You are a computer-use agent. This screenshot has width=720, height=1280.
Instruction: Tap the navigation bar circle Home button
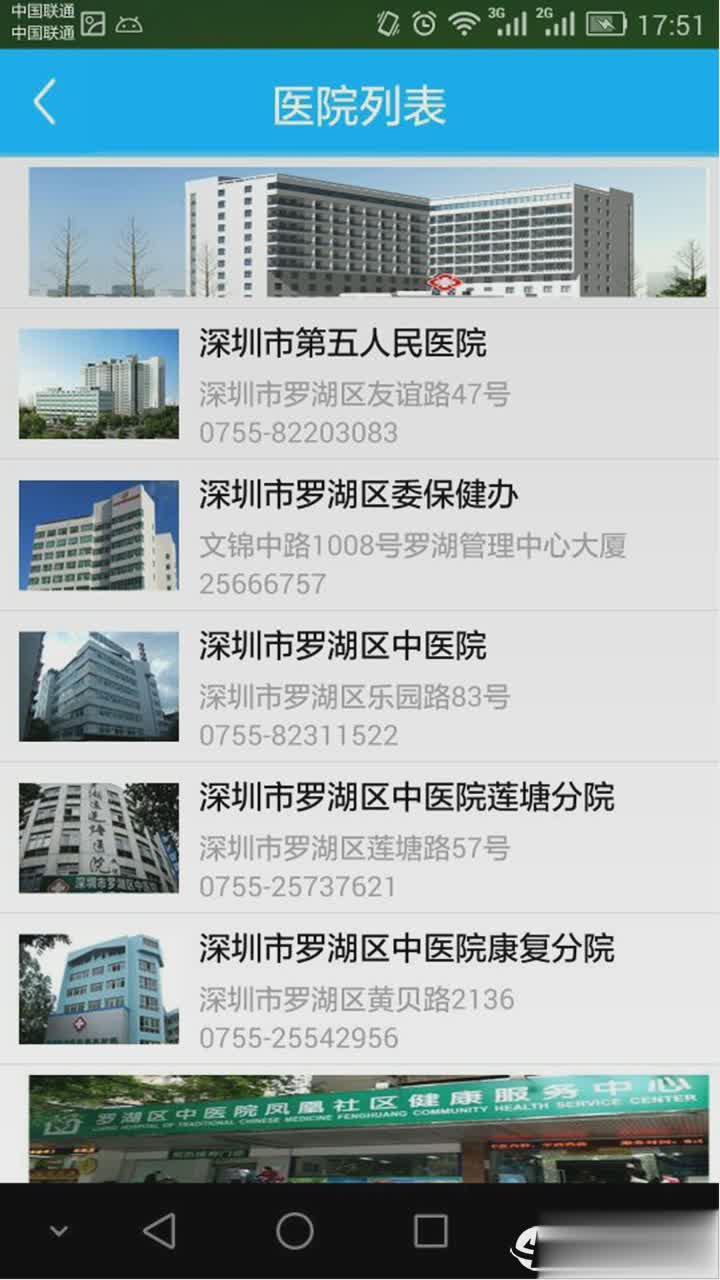pos(291,1230)
